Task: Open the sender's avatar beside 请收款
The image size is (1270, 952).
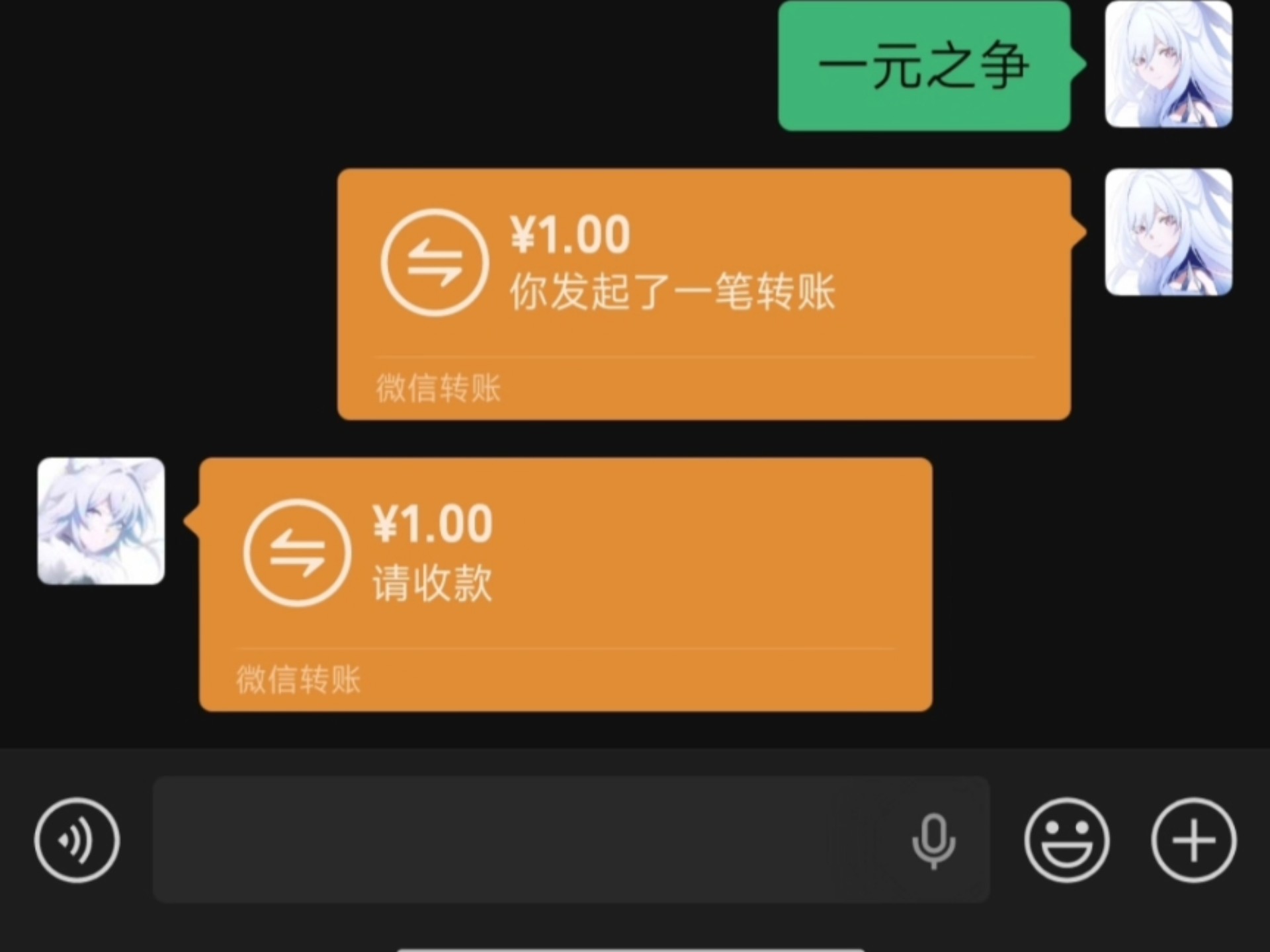Action: (x=101, y=521)
